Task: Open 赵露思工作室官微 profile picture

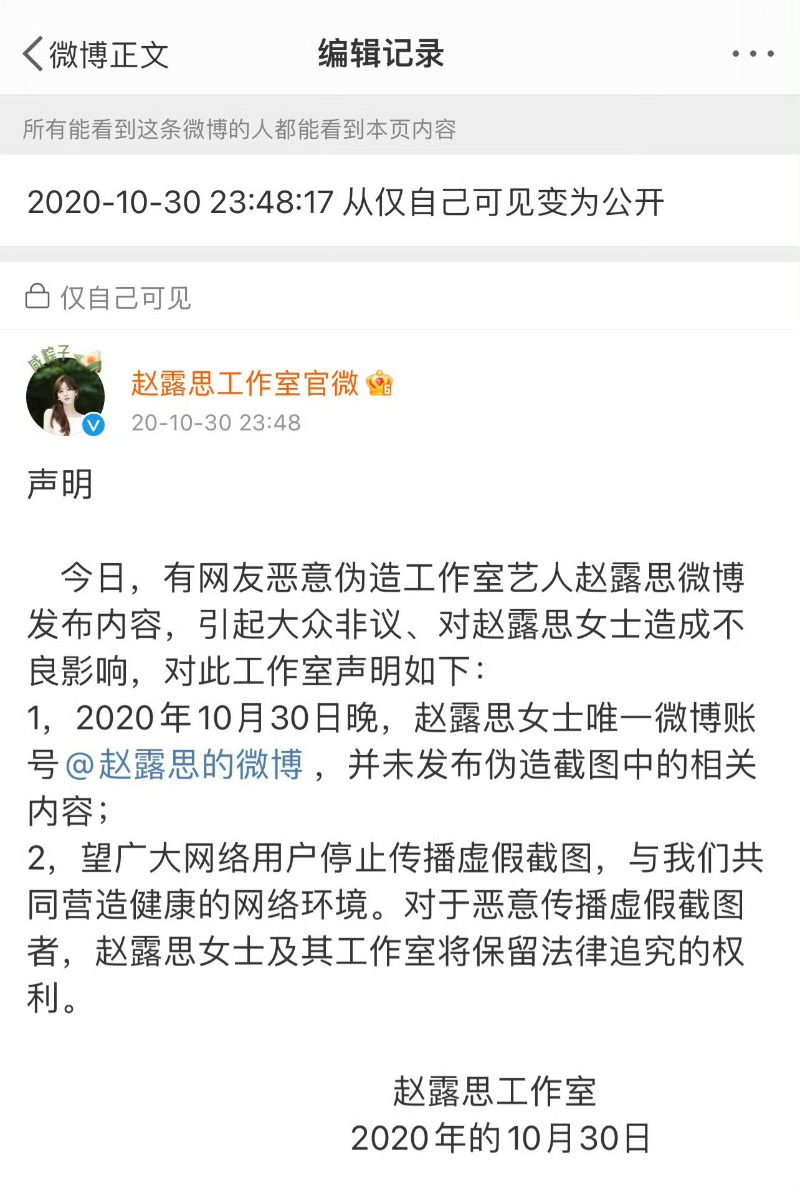Action: [x=66, y=393]
